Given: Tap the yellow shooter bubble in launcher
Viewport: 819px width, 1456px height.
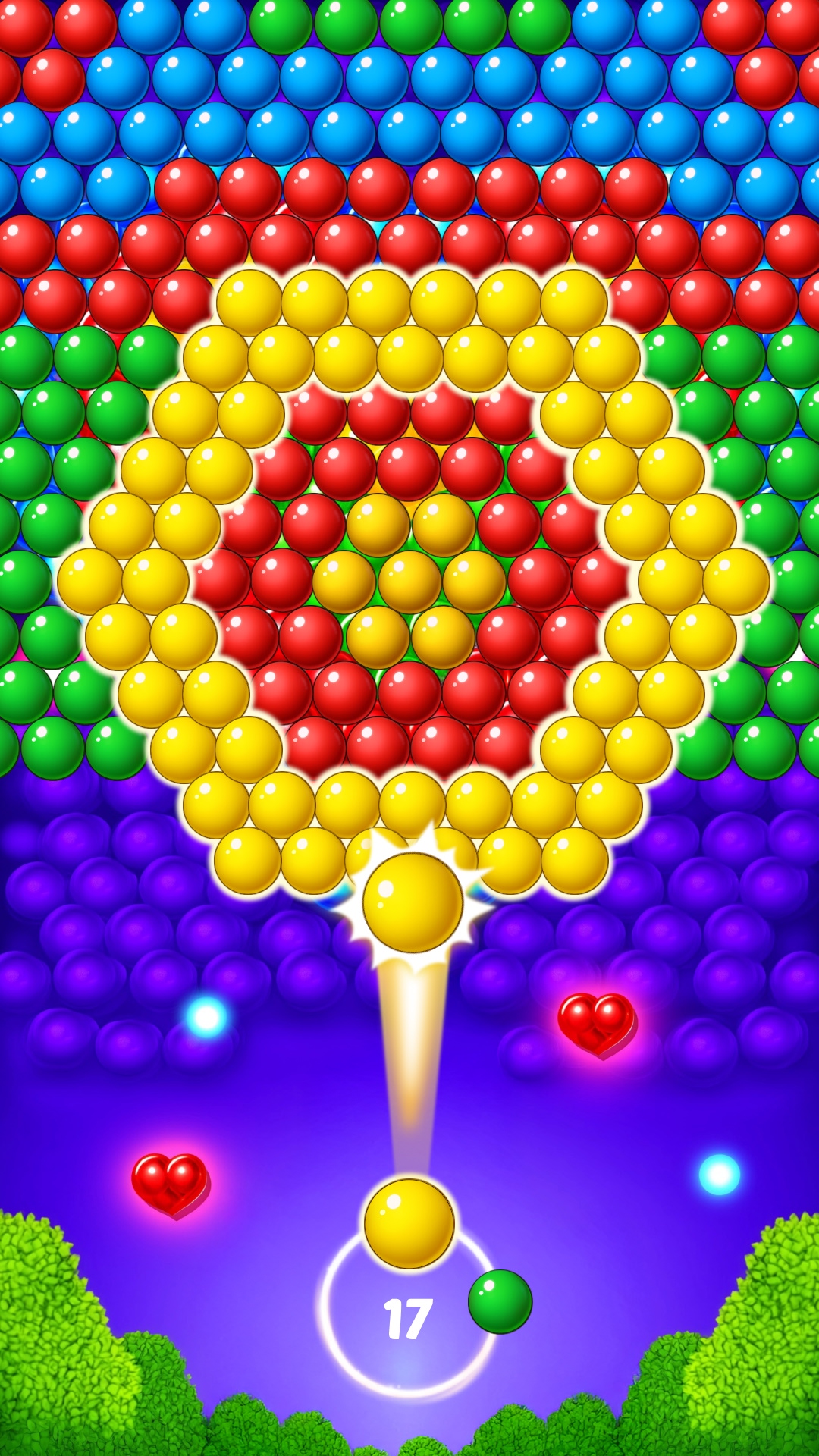Looking at the screenshot, I should pos(409,1223).
